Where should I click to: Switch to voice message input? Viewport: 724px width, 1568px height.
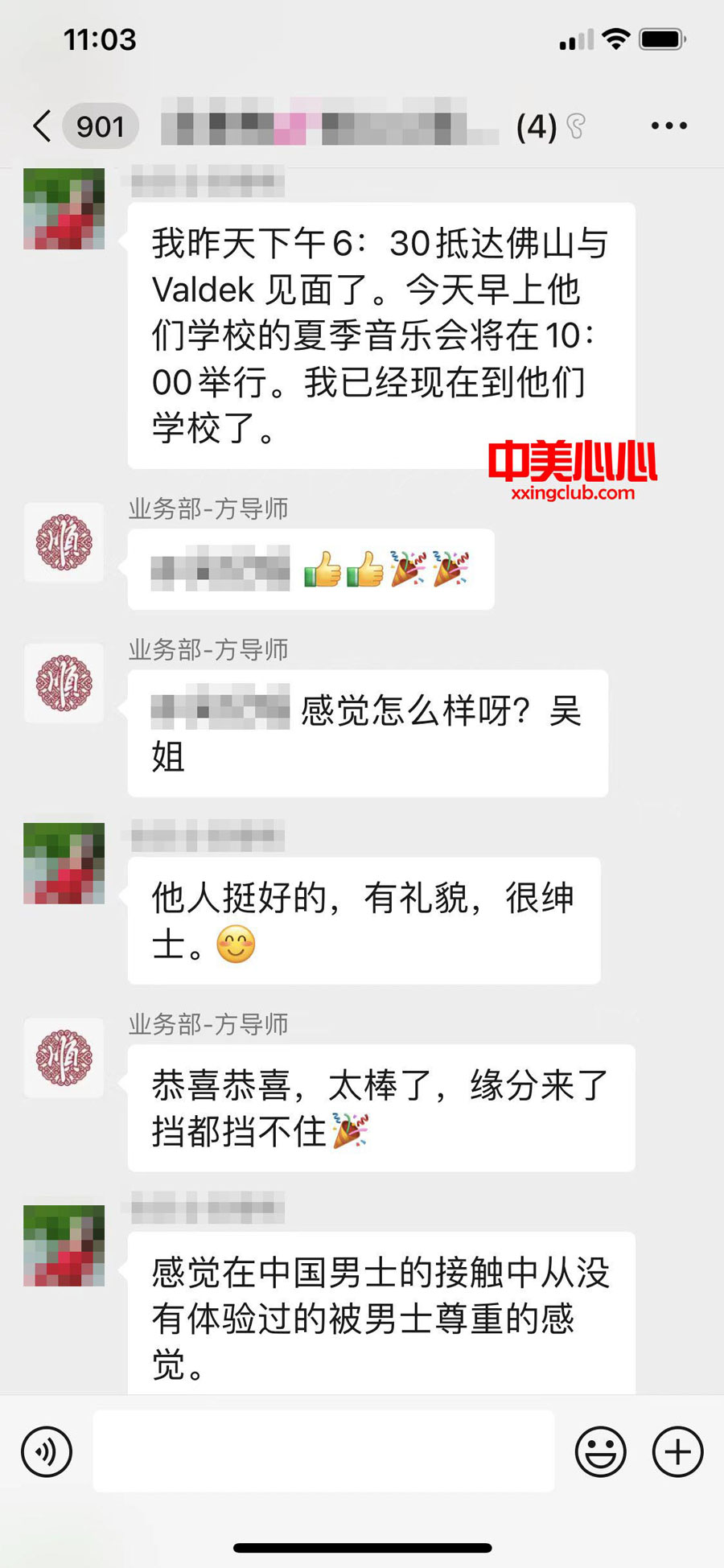pos(47,1451)
